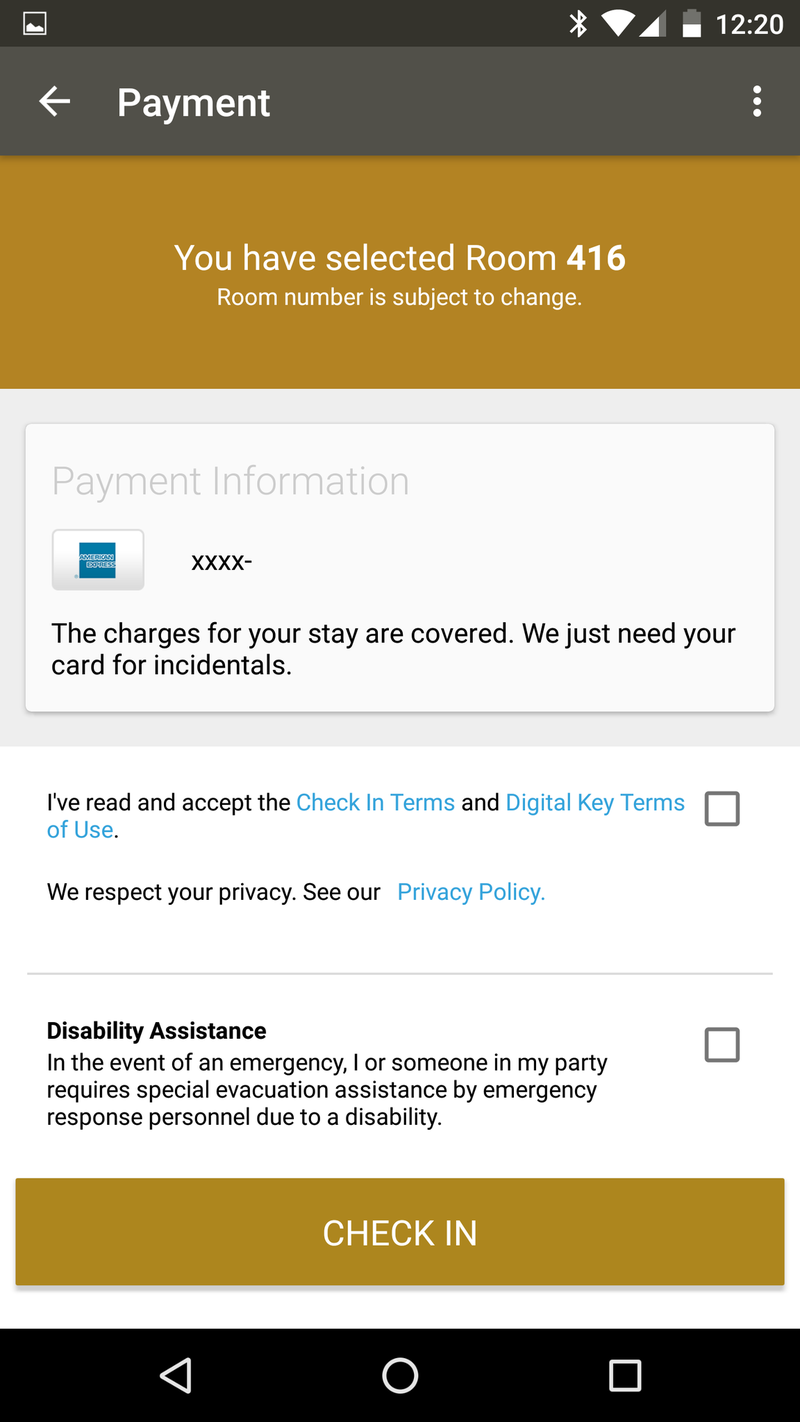Open Digital Key Terms of Use

595,802
